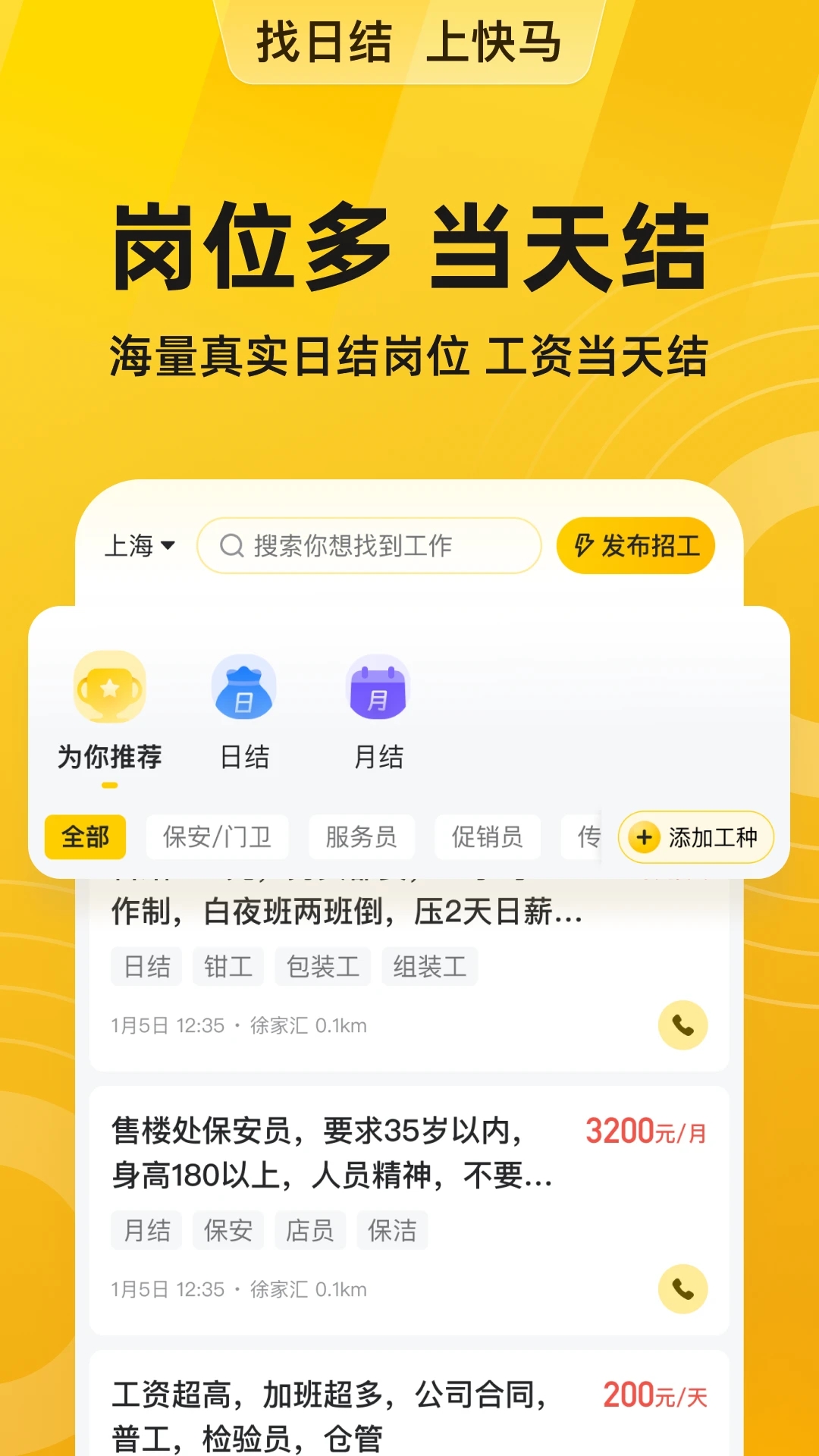Toggle the 保安/门卫 job filter
This screenshot has width=819, height=1456.
pyautogui.click(x=218, y=837)
